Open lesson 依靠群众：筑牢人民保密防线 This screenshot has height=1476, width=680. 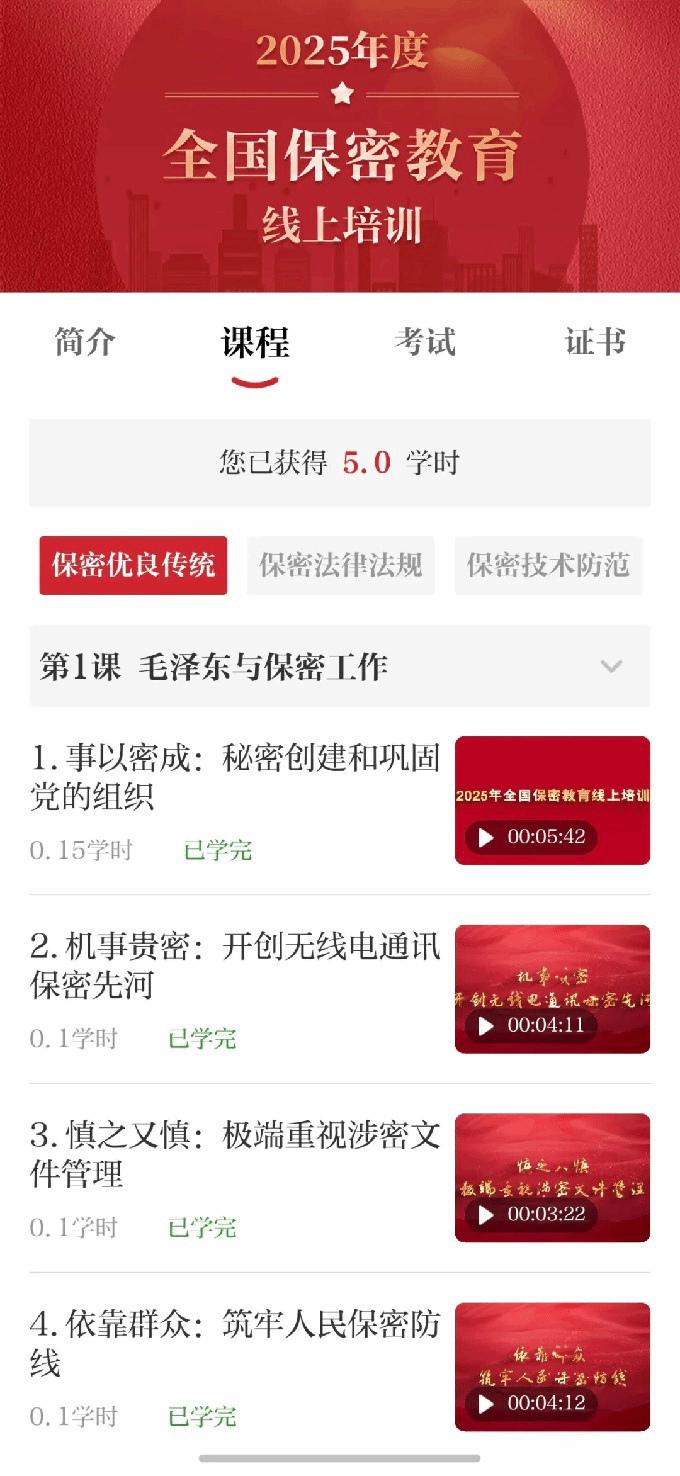[x=235, y=1343]
